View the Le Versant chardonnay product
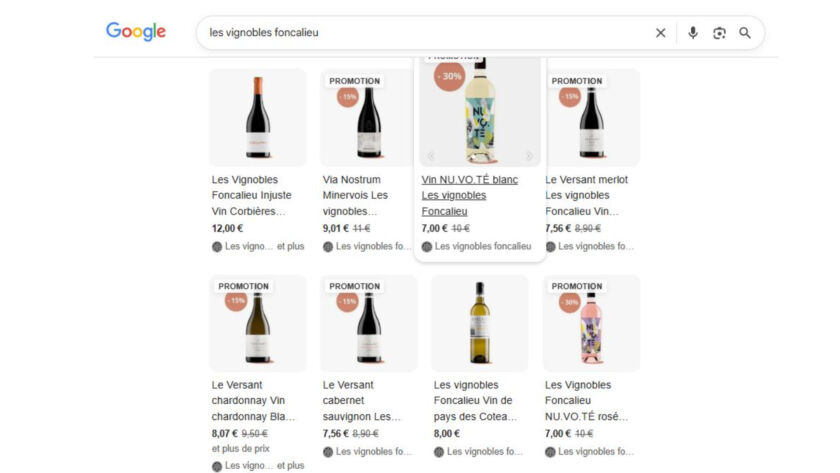This screenshot has height=473, width=840. (x=252, y=400)
